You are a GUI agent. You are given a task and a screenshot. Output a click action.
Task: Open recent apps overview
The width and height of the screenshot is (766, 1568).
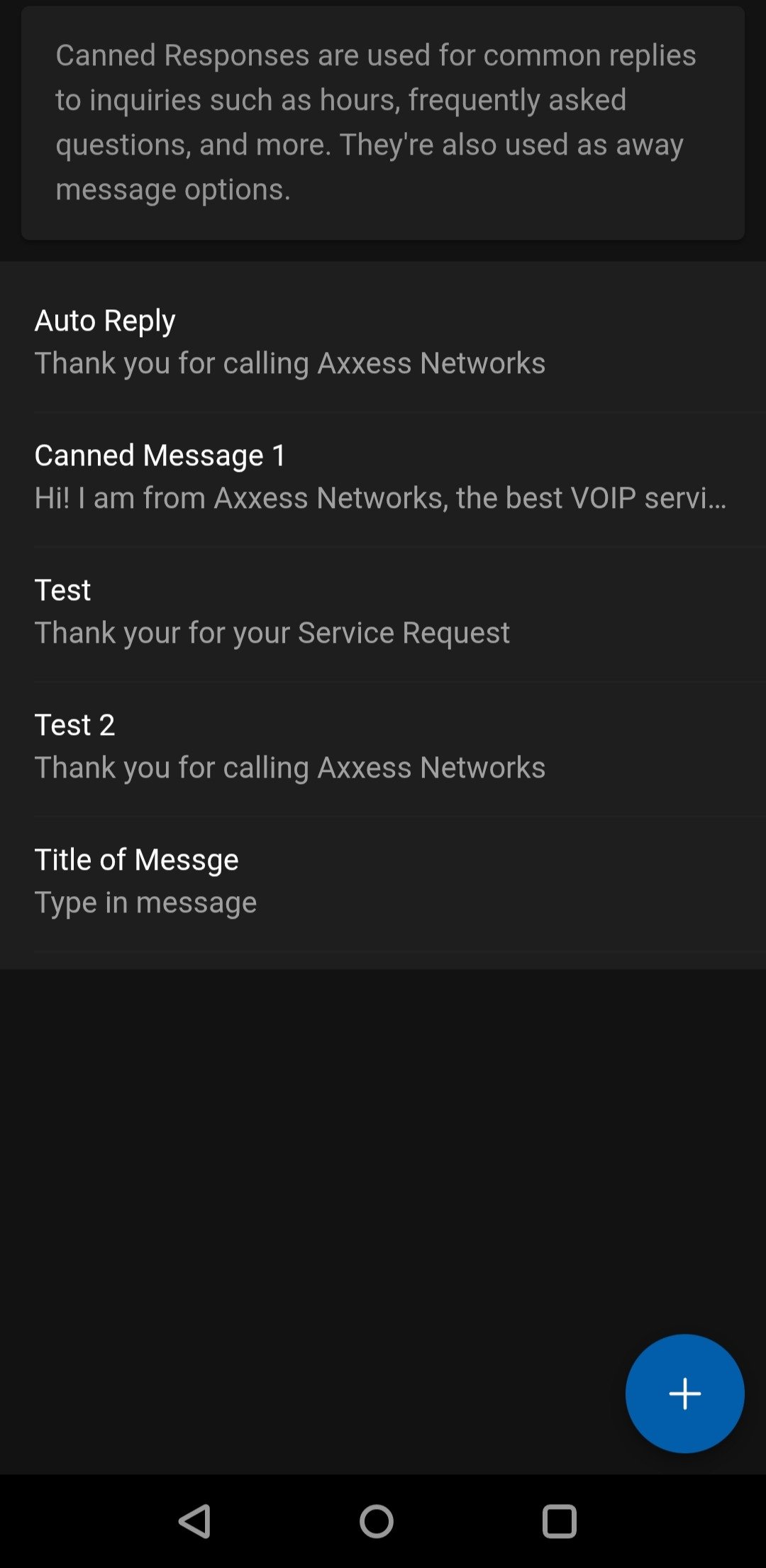coord(559,1521)
